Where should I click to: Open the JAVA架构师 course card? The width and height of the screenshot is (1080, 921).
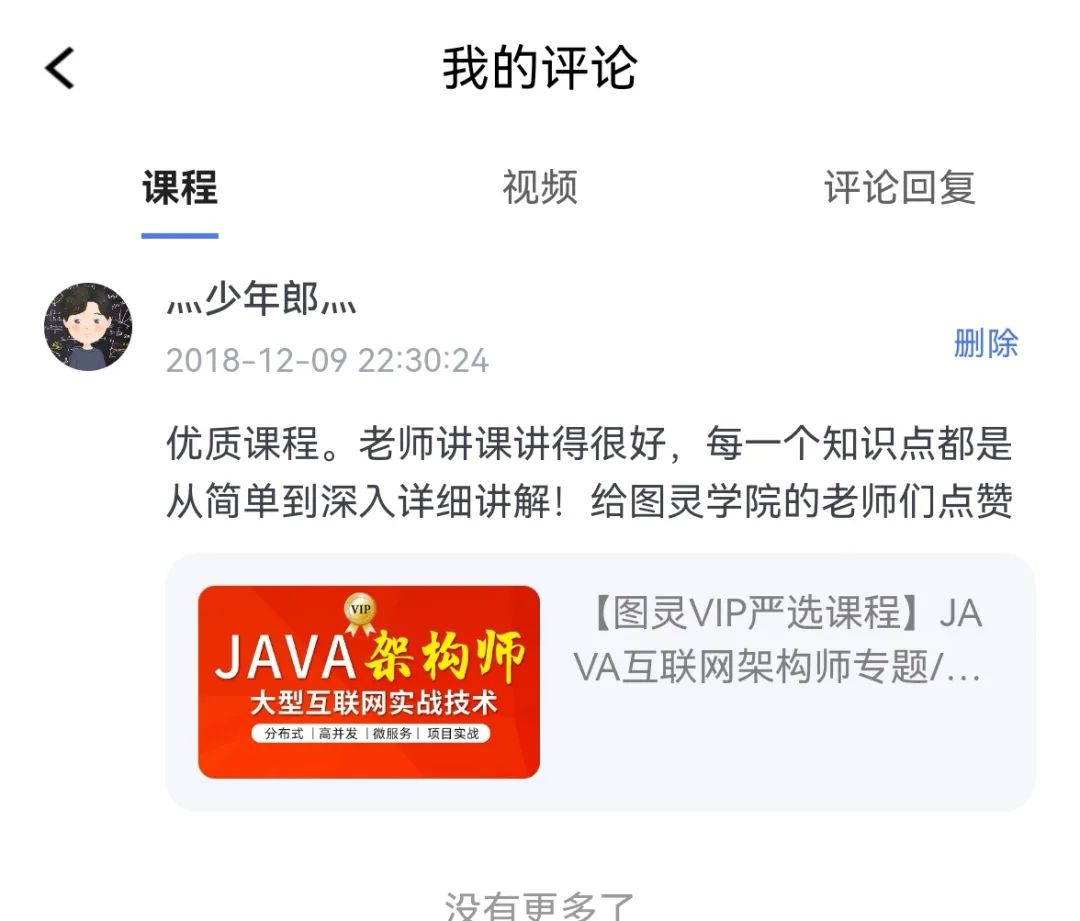pos(600,681)
